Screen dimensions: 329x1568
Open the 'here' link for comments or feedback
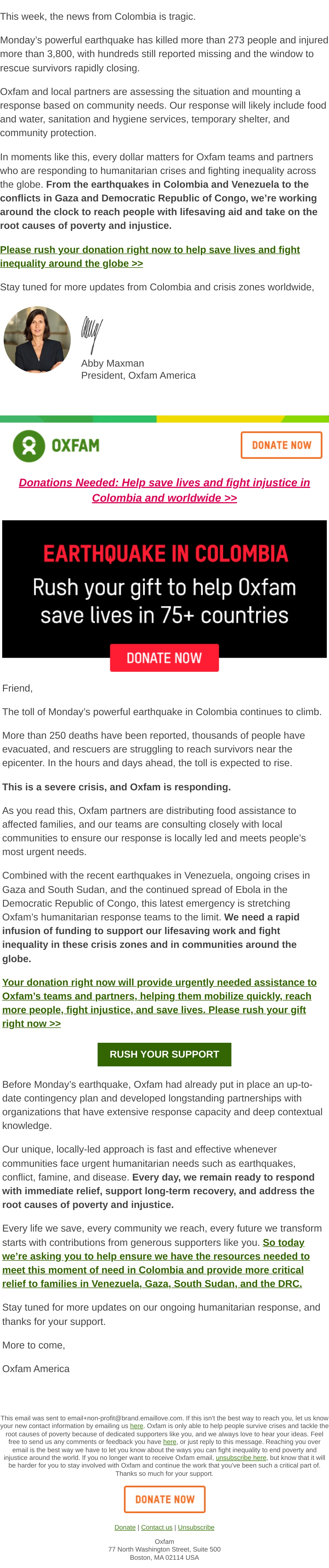170,1441
